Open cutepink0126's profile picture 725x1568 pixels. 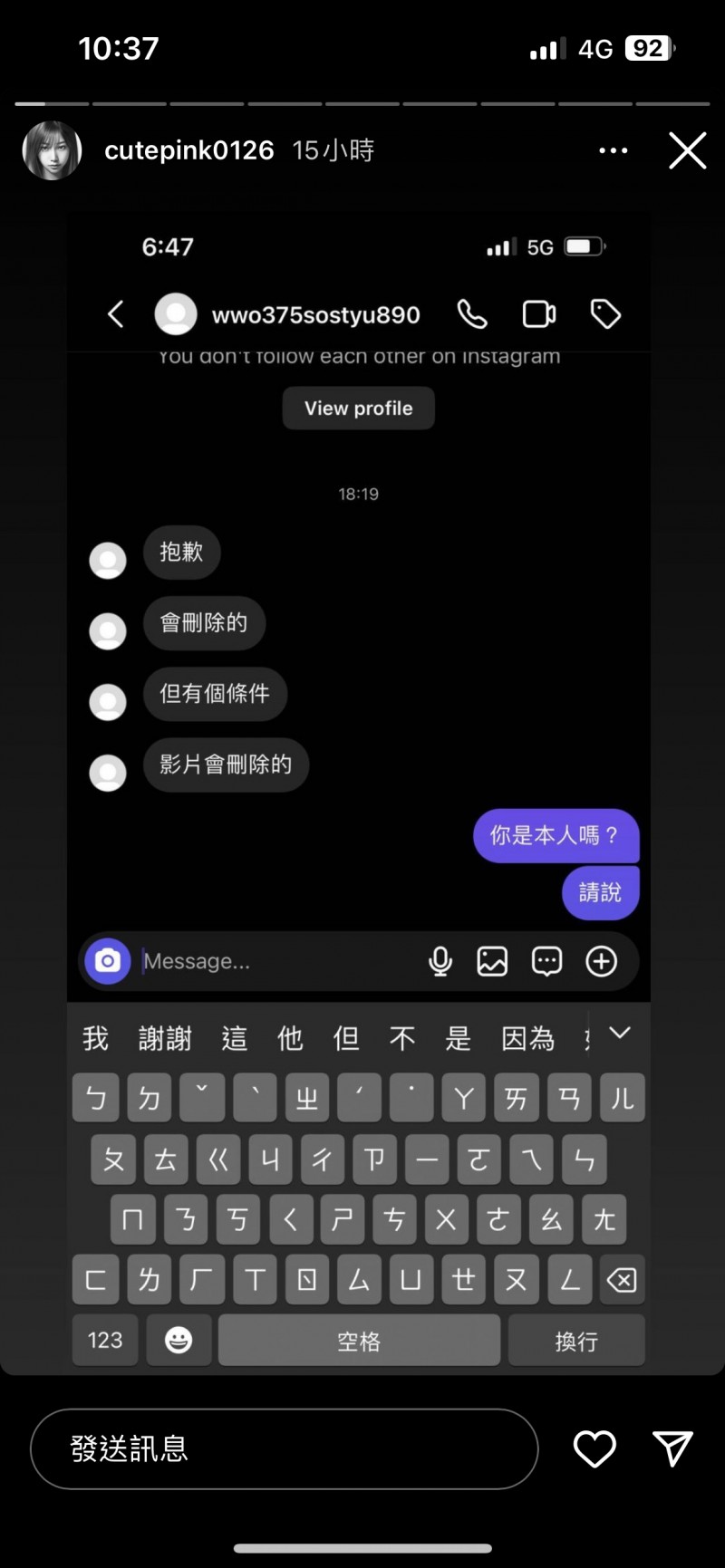click(52, 150)
